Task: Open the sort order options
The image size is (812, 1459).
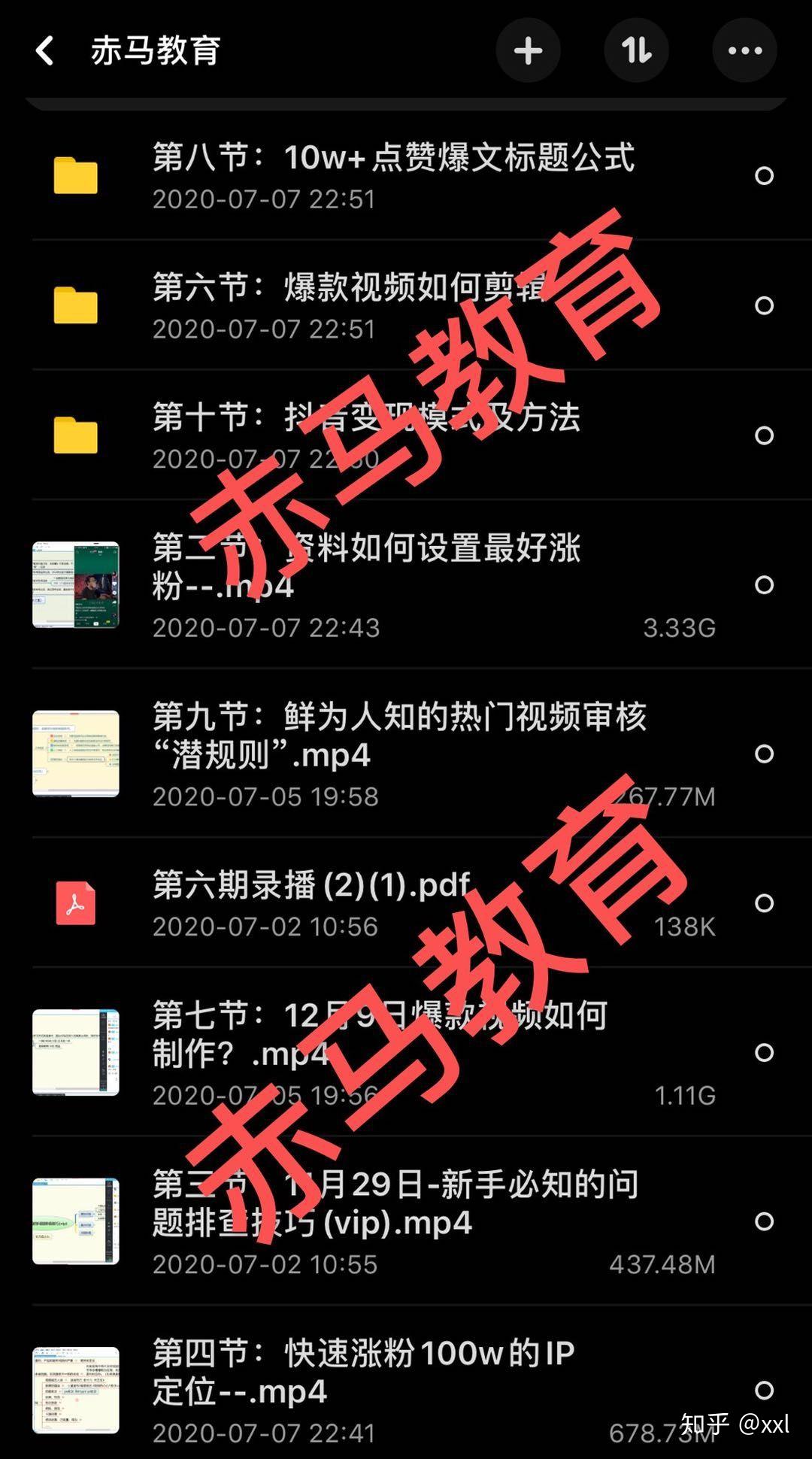Action: coord(636,51)
